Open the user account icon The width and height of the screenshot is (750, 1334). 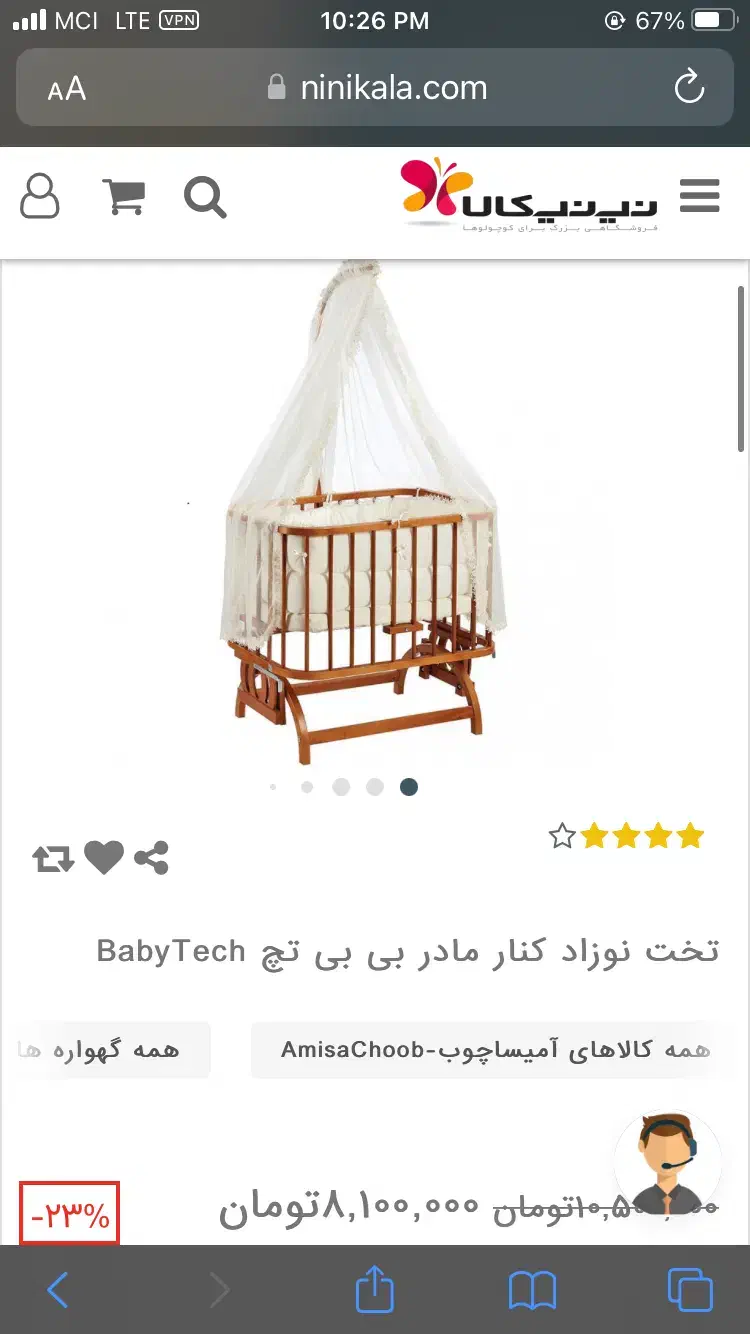(x=40, y=197)
